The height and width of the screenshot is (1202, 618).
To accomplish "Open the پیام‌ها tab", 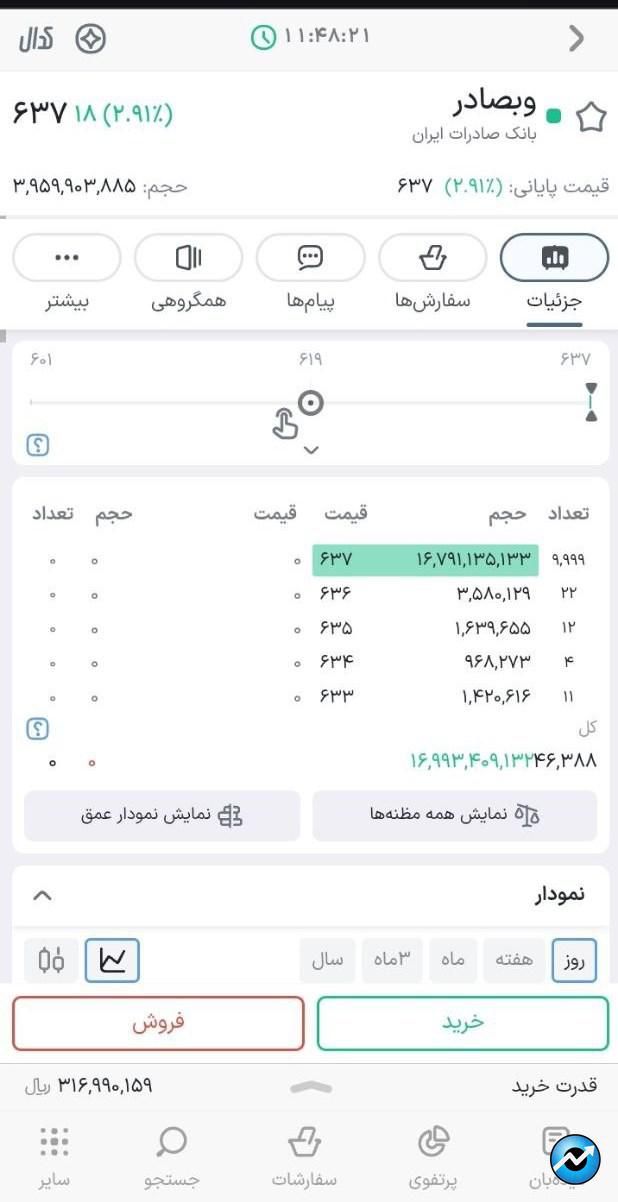I will pos(310,258).
